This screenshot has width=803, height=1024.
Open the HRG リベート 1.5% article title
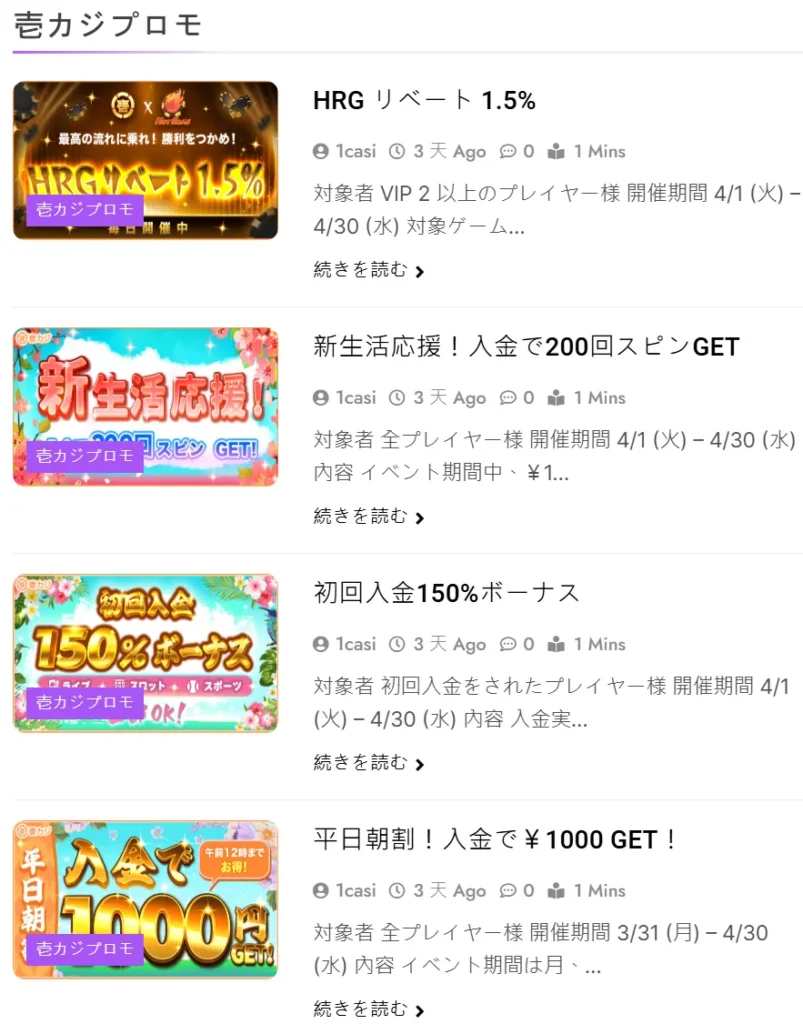coord(424,101)
